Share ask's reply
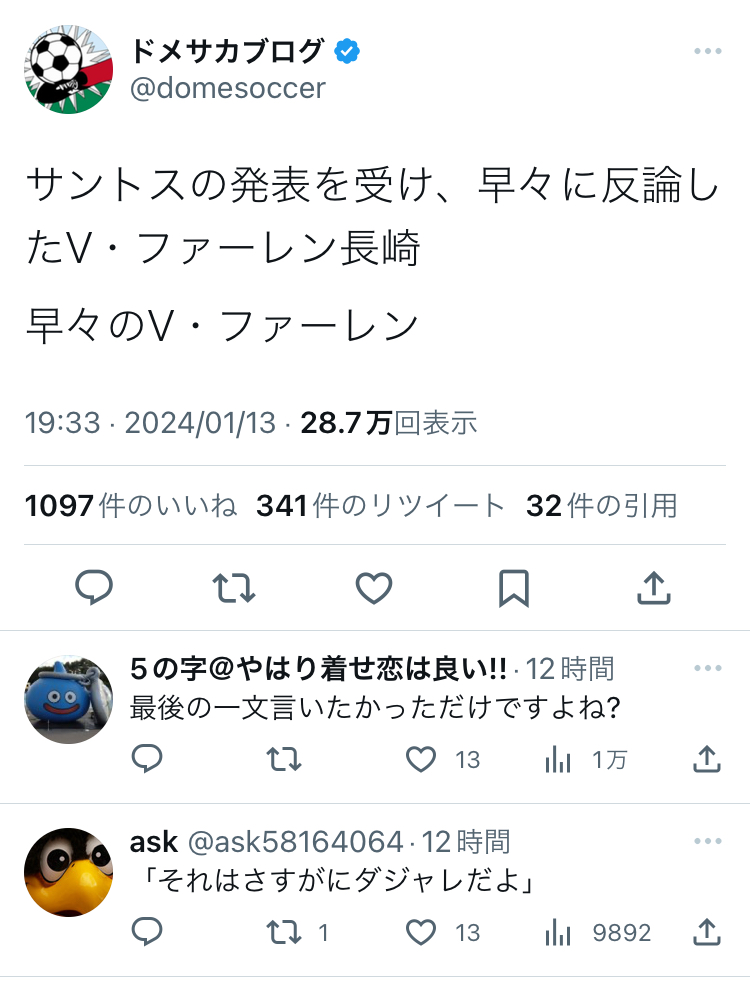 click(707, 932)
